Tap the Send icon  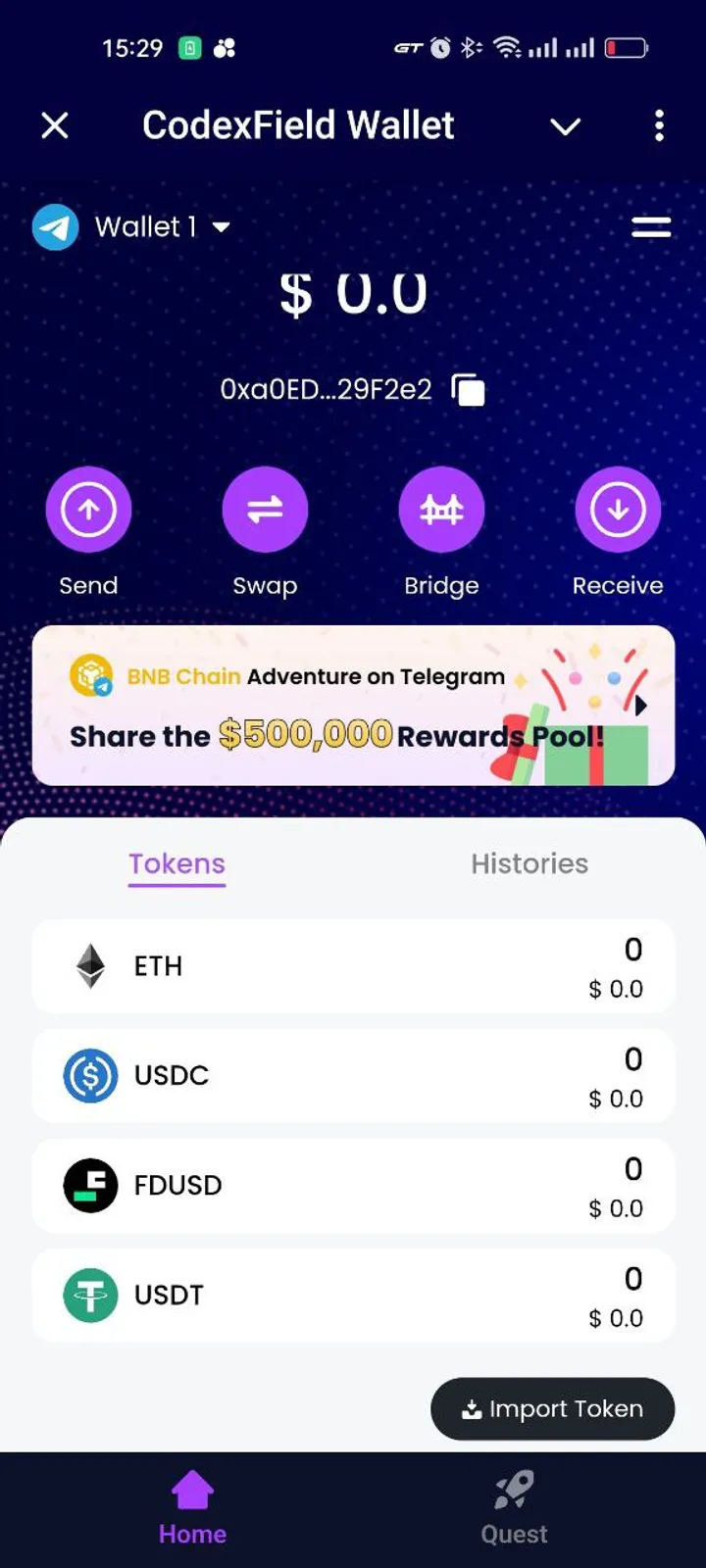coord(88,509)
